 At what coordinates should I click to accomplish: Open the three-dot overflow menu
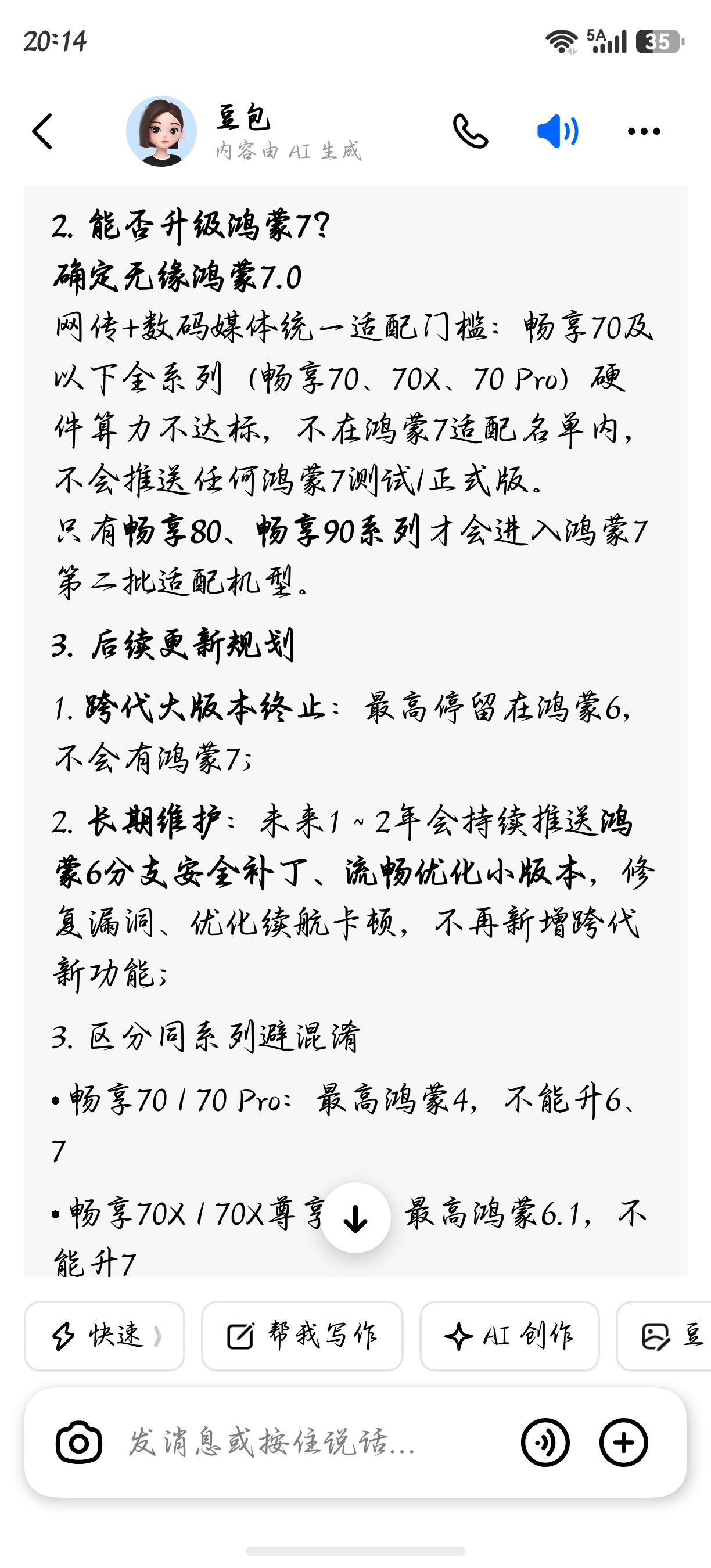[x=644, y=131]
